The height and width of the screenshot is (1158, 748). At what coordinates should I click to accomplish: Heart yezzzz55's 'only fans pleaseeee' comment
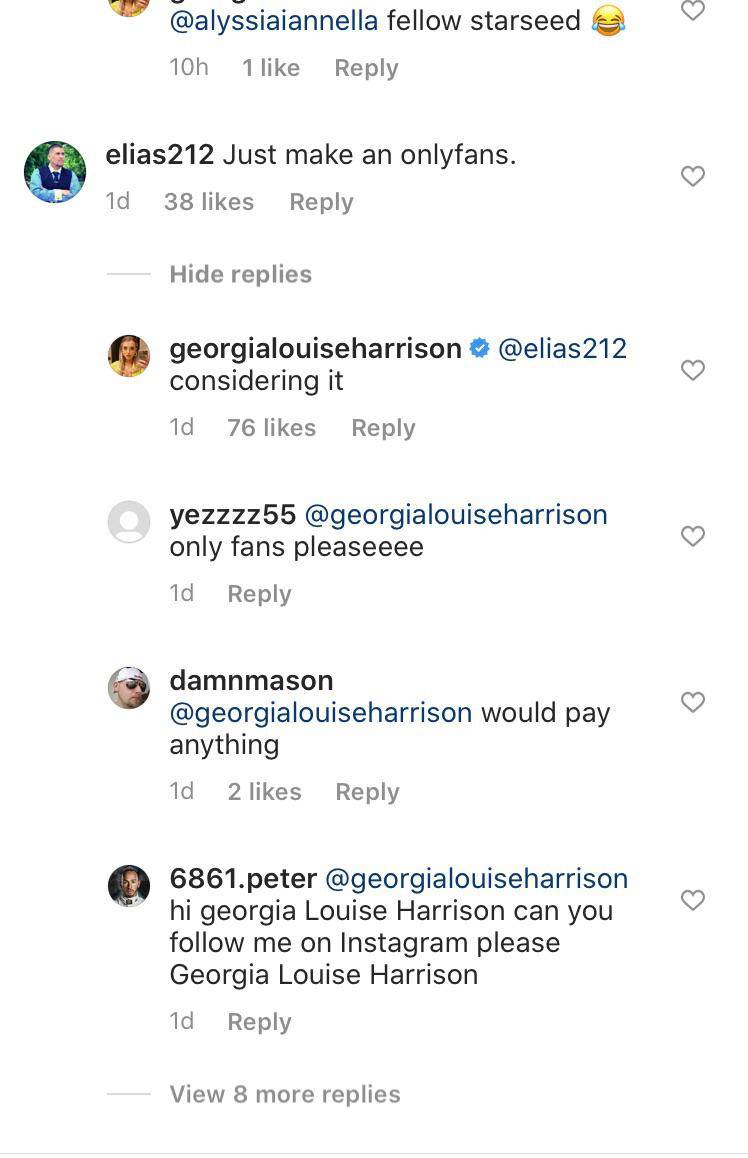(x=692, y=536)
